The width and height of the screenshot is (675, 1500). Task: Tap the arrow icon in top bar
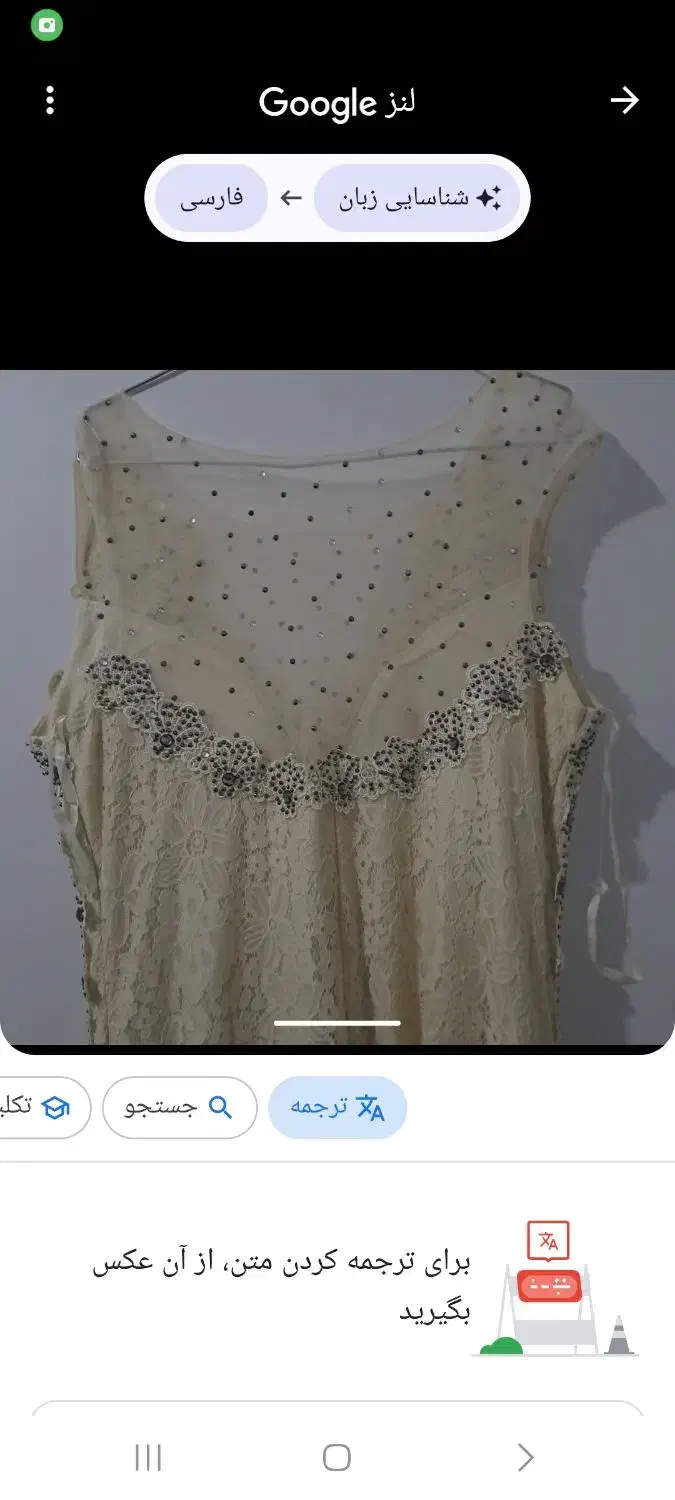tap(624, 100)
